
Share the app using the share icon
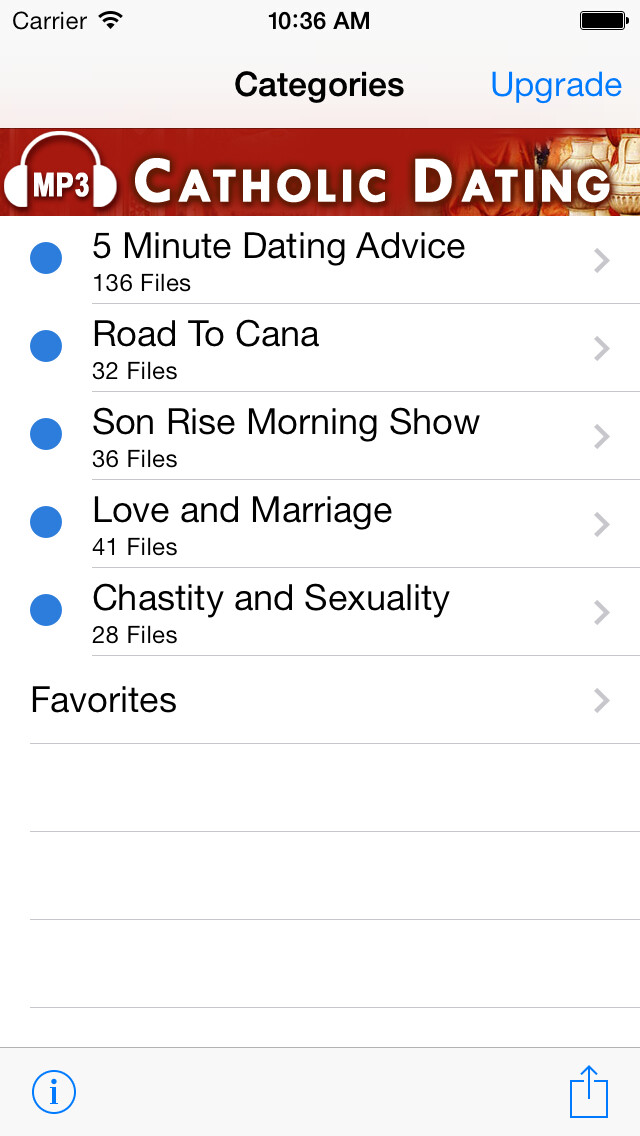pos(589,1091)
